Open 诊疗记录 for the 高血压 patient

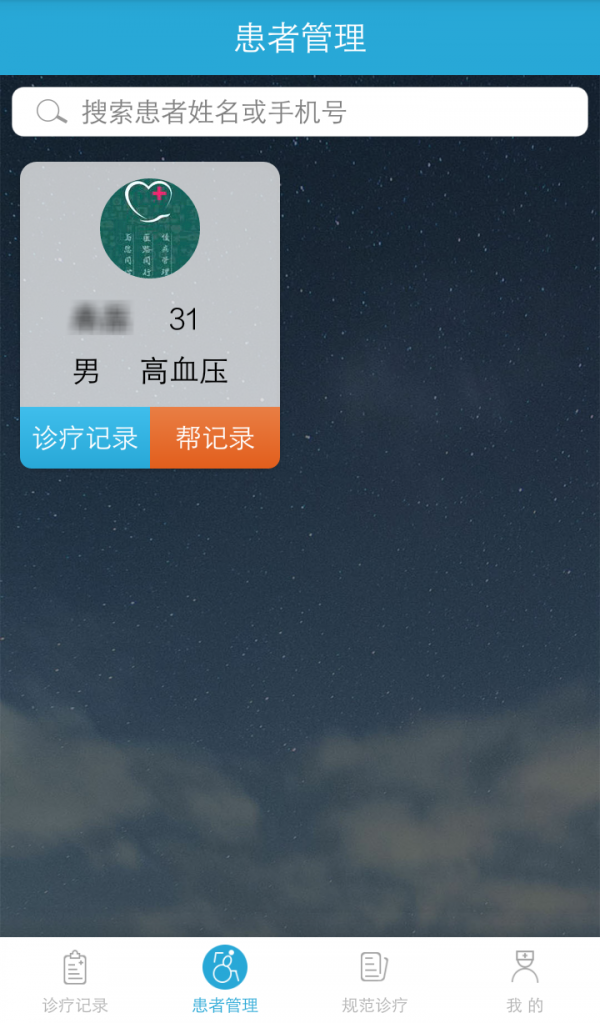(x=85, y=438)
